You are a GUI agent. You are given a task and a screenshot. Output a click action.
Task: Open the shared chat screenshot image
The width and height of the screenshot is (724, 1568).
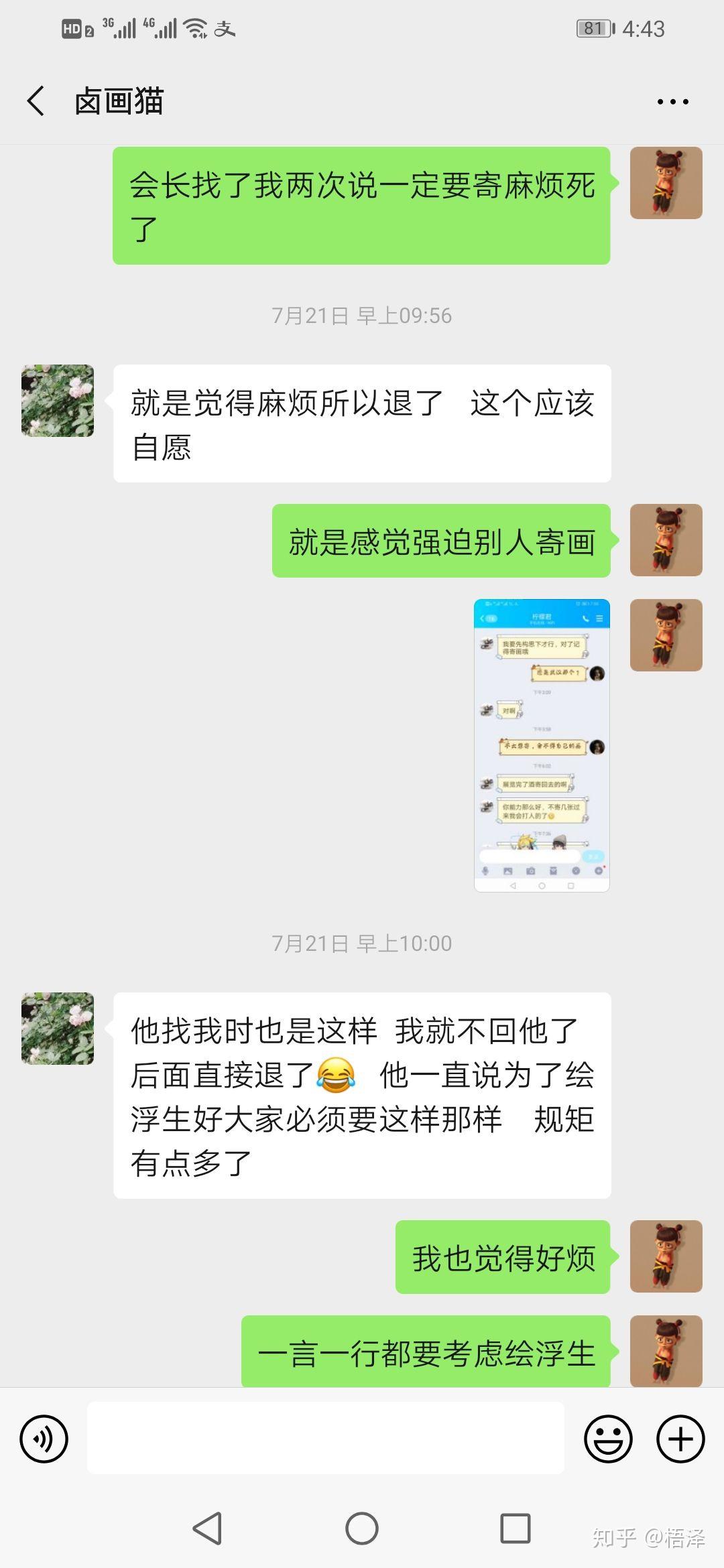pyautogui.click(x=542, y=745)
